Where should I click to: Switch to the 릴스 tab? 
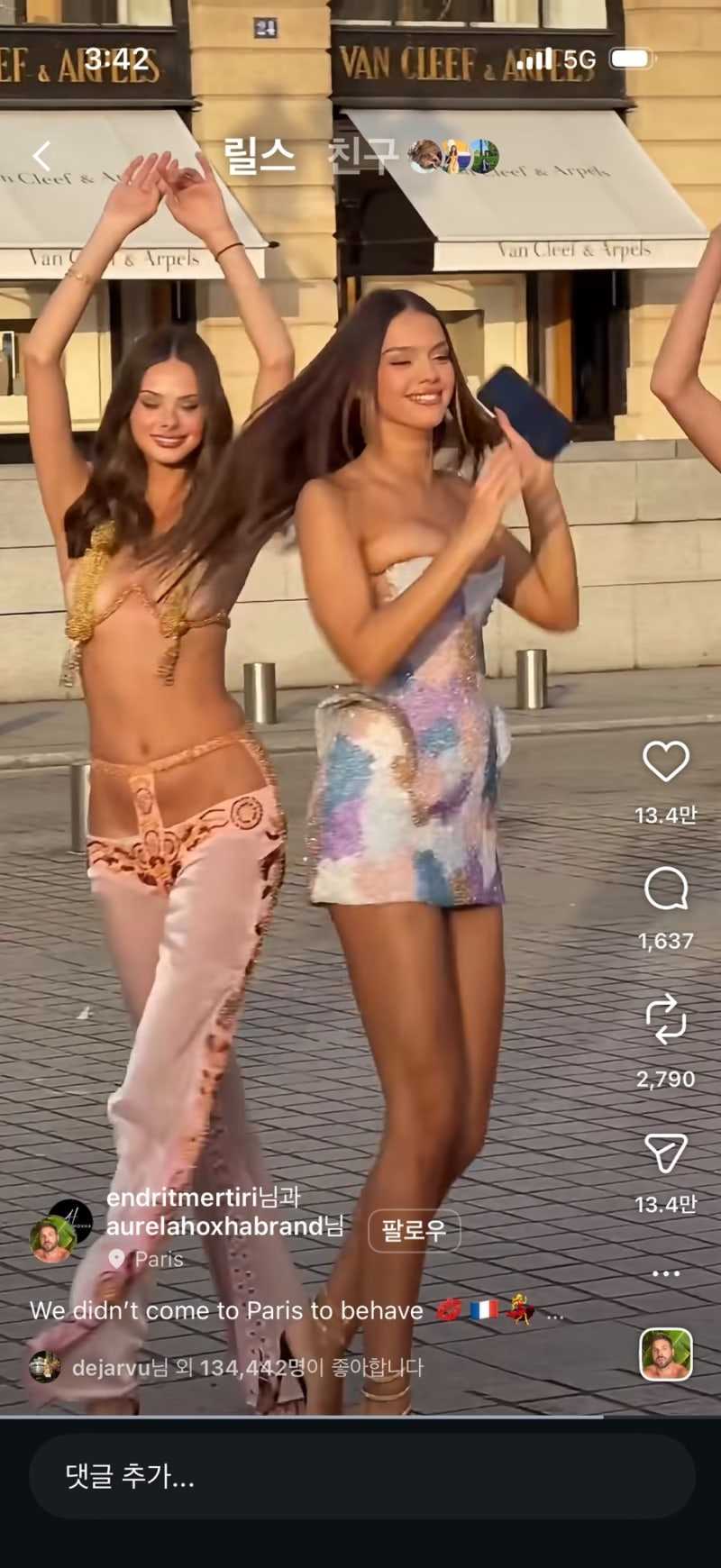pyautogui.click(x=259, y=156)
